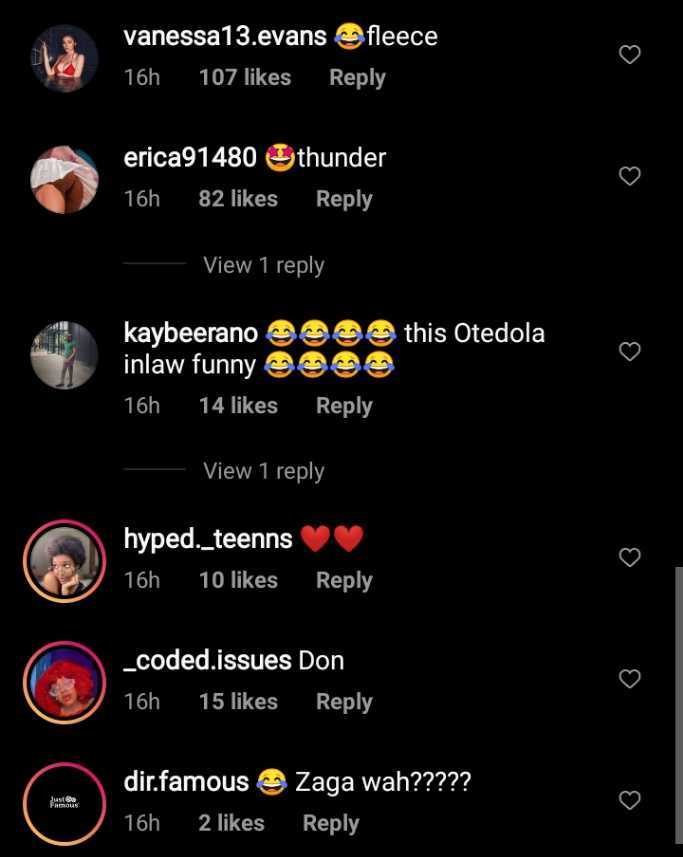Reply to hyped._teenns's comment

point(344,580)
